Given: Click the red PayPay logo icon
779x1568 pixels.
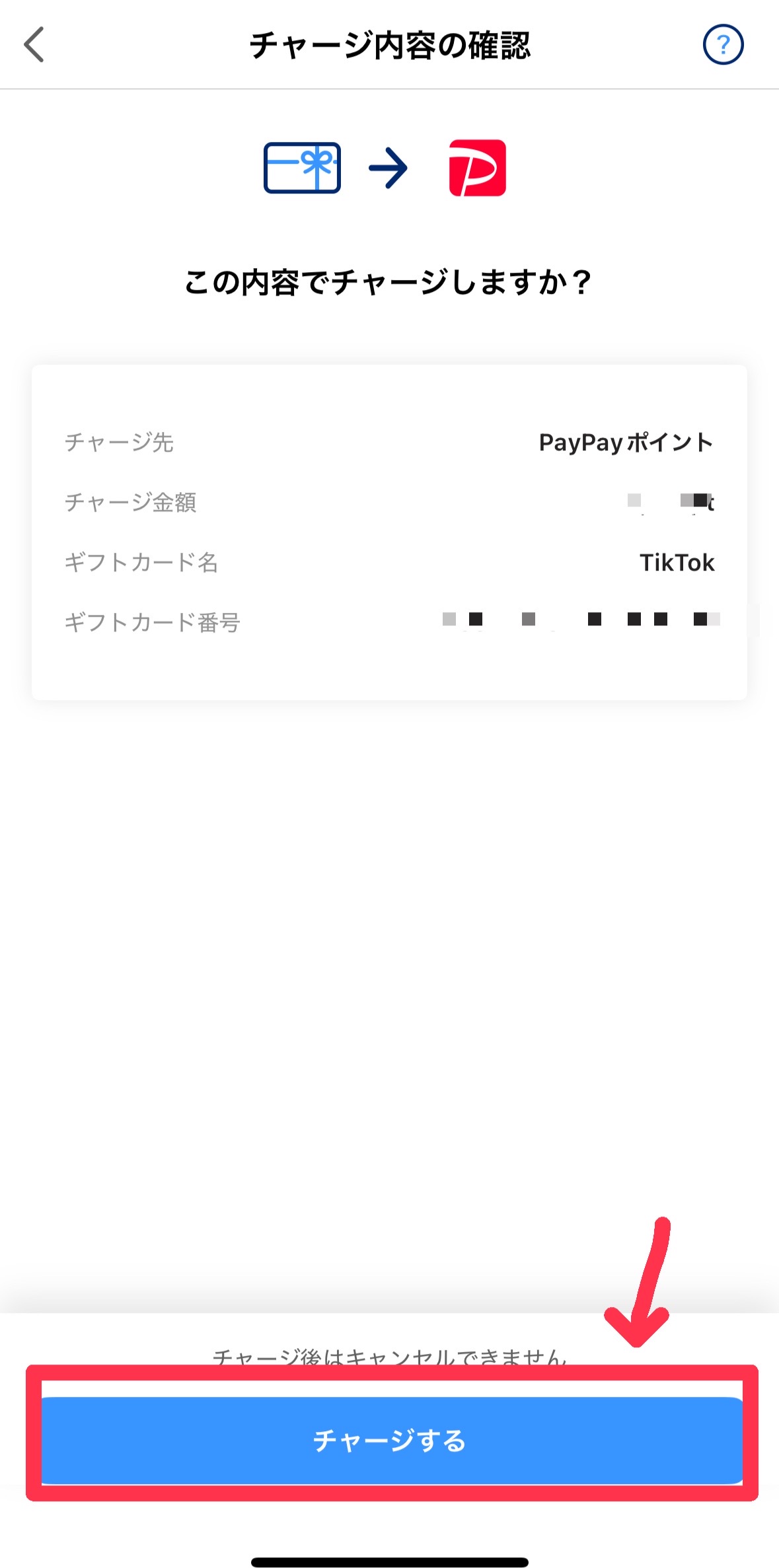Looking at the screenshot, I should point(477,168).
